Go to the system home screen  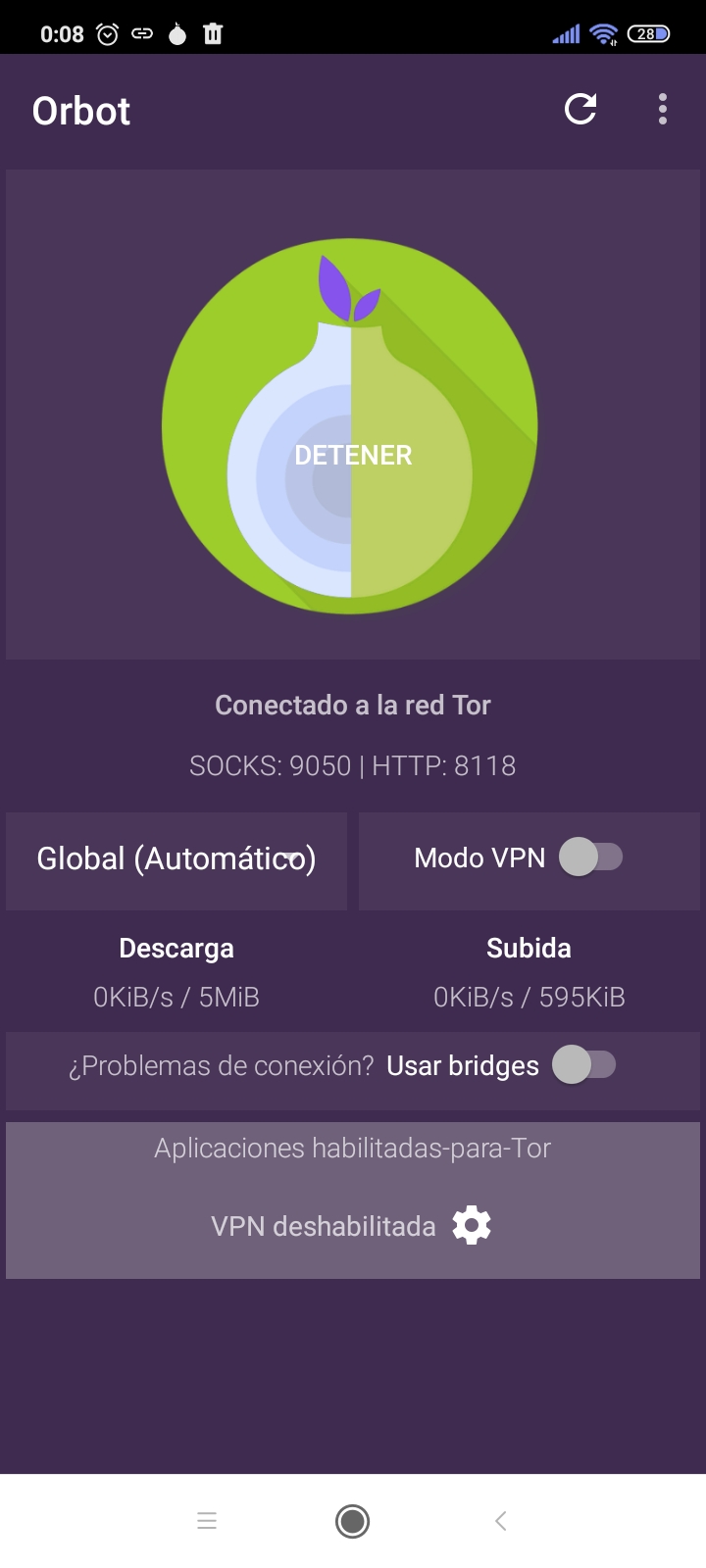[x=352, y=1521]
